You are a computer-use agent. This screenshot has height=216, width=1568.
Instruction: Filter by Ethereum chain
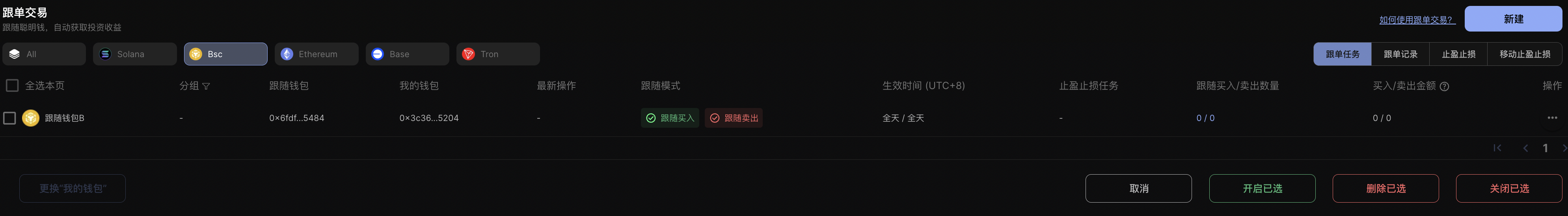(x=316, y=54)
